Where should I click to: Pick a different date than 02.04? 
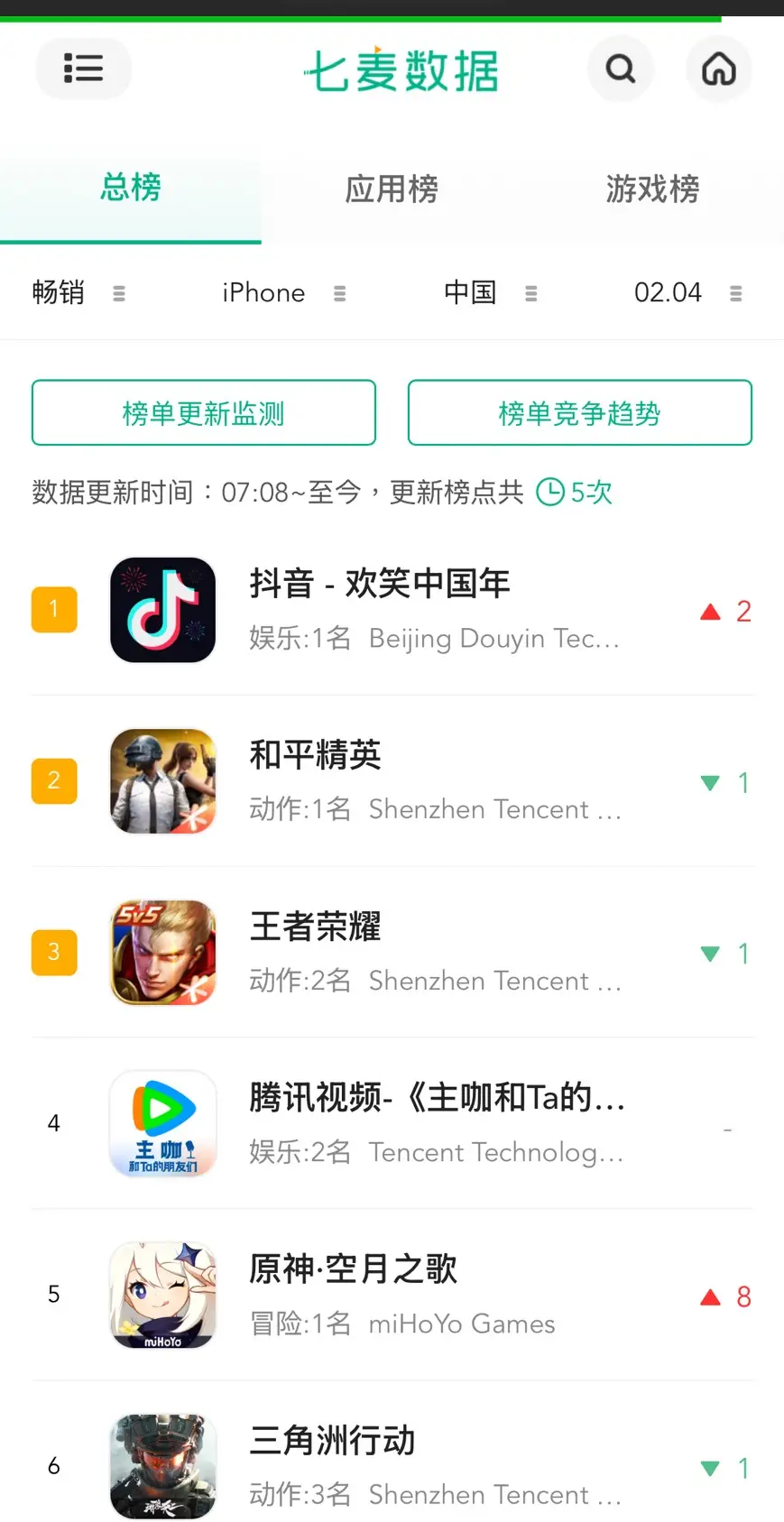coord(687,293)
